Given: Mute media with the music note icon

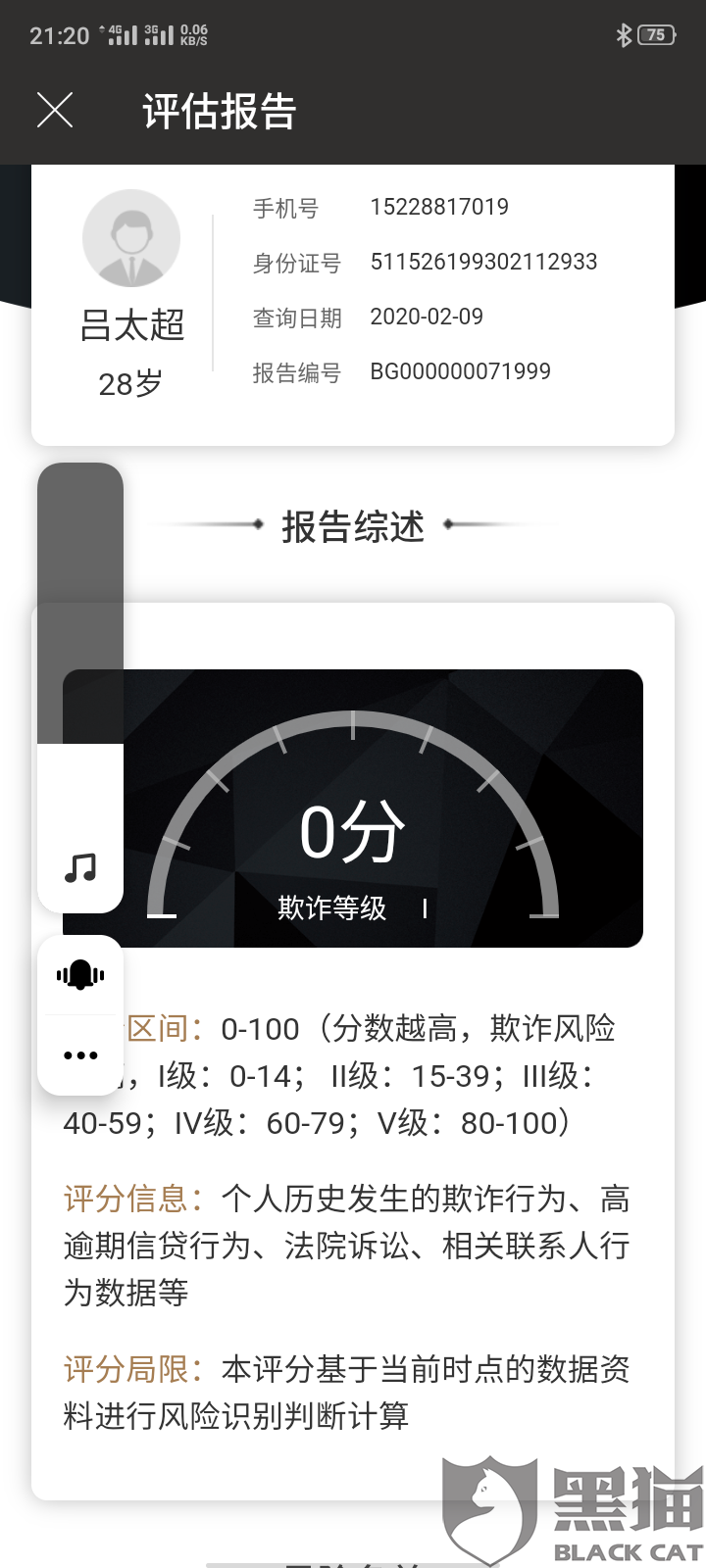Looking at the screenshot, I should (80, 868).
